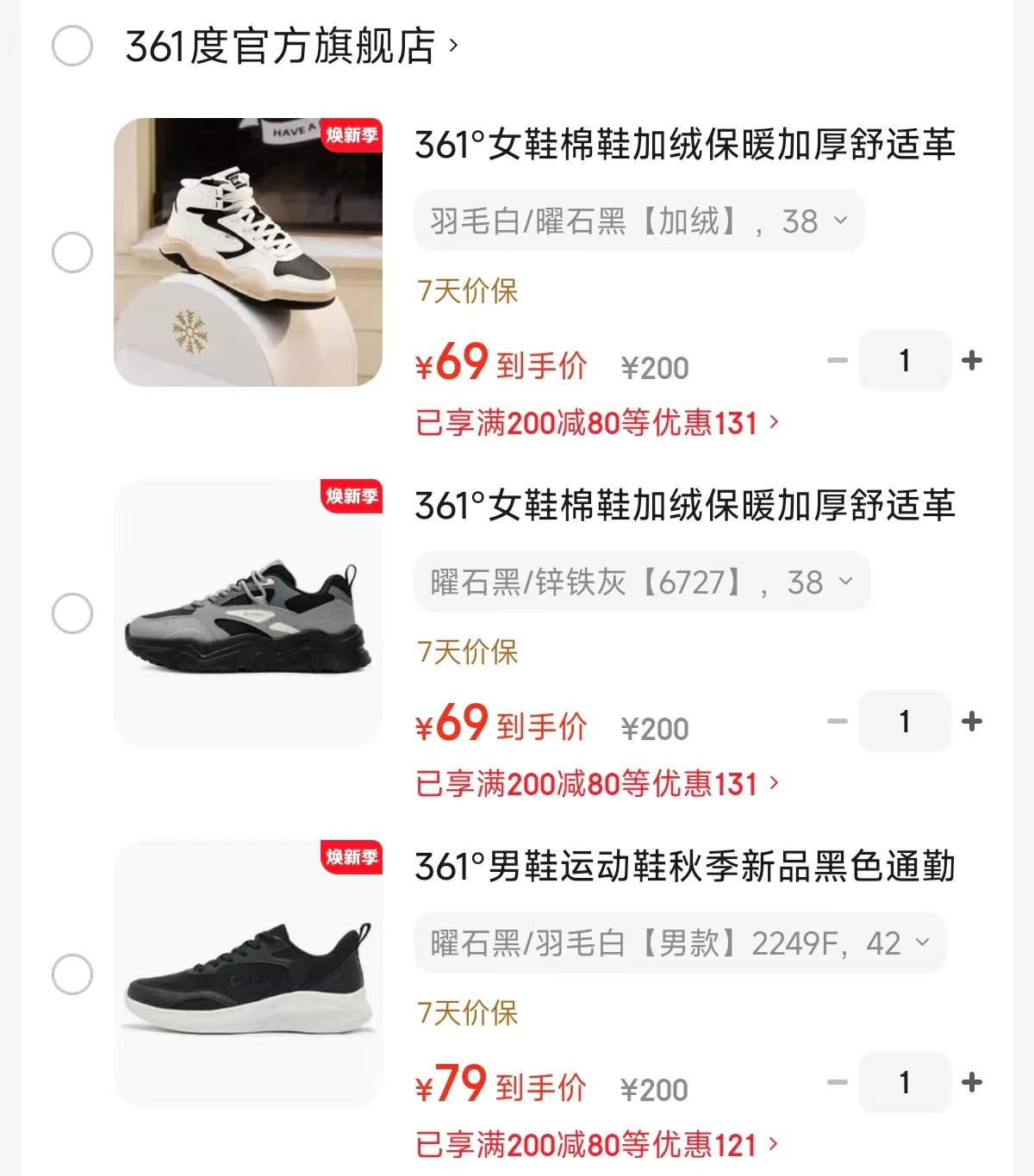The height and width of the screenshot is (1176, 1034).
Task: View 优惠131 details for 羽毛白/曜石黑 shoe
Action: coord(597,423)
